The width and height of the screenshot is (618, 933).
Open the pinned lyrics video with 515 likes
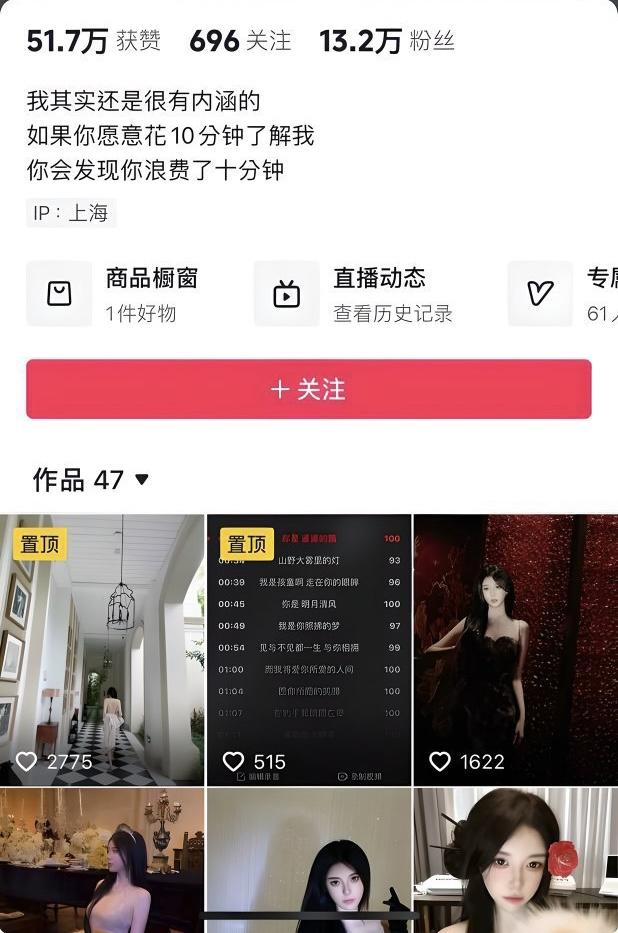point(308,649)
